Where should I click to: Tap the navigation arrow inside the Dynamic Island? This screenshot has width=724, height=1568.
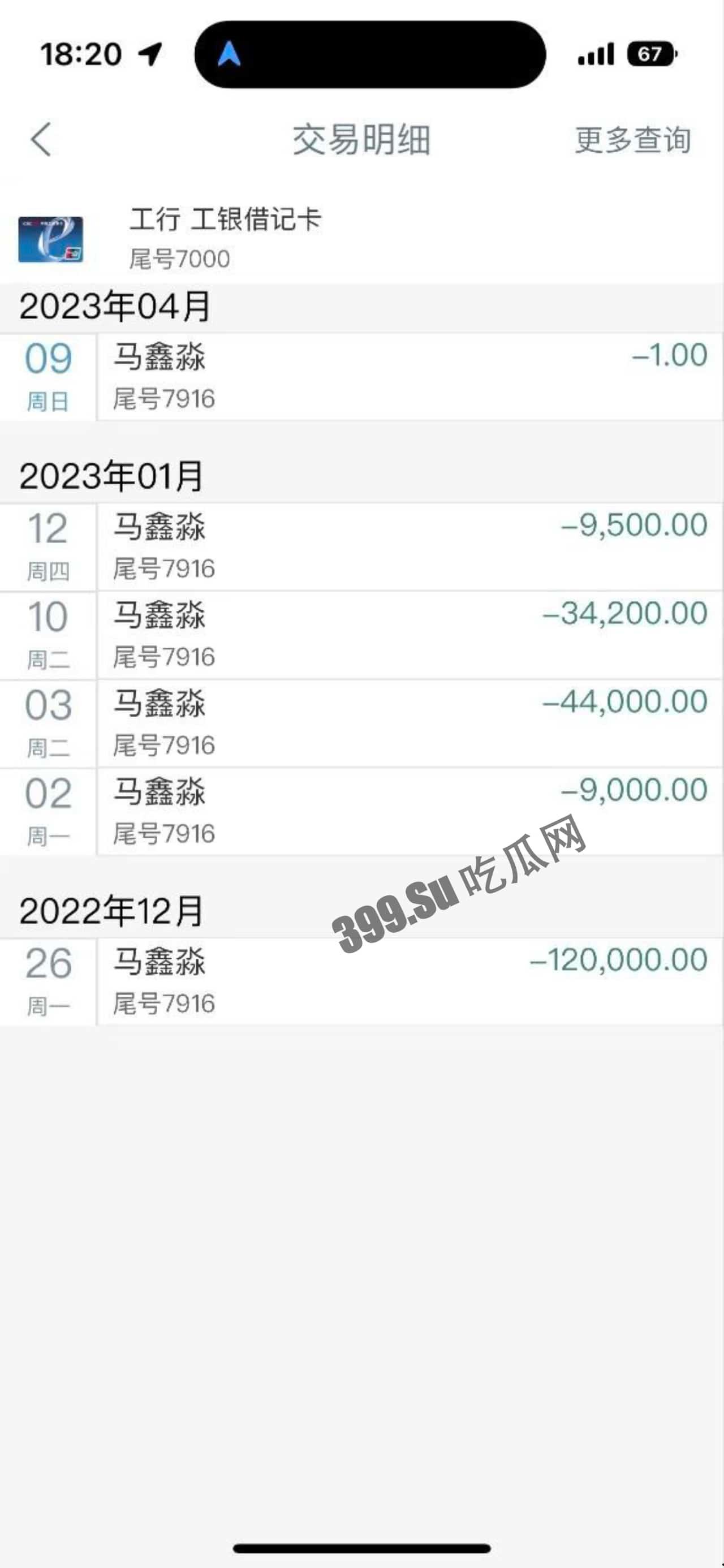[229, 54]
